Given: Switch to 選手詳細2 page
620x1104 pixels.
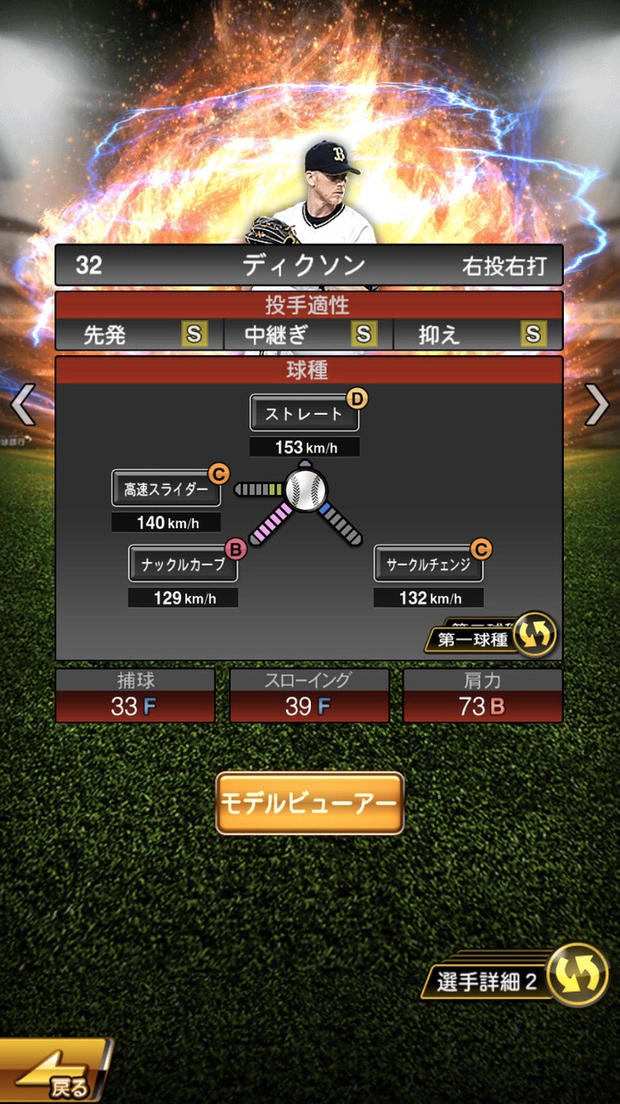Looking at the screenshot, I should pos(522,978).
